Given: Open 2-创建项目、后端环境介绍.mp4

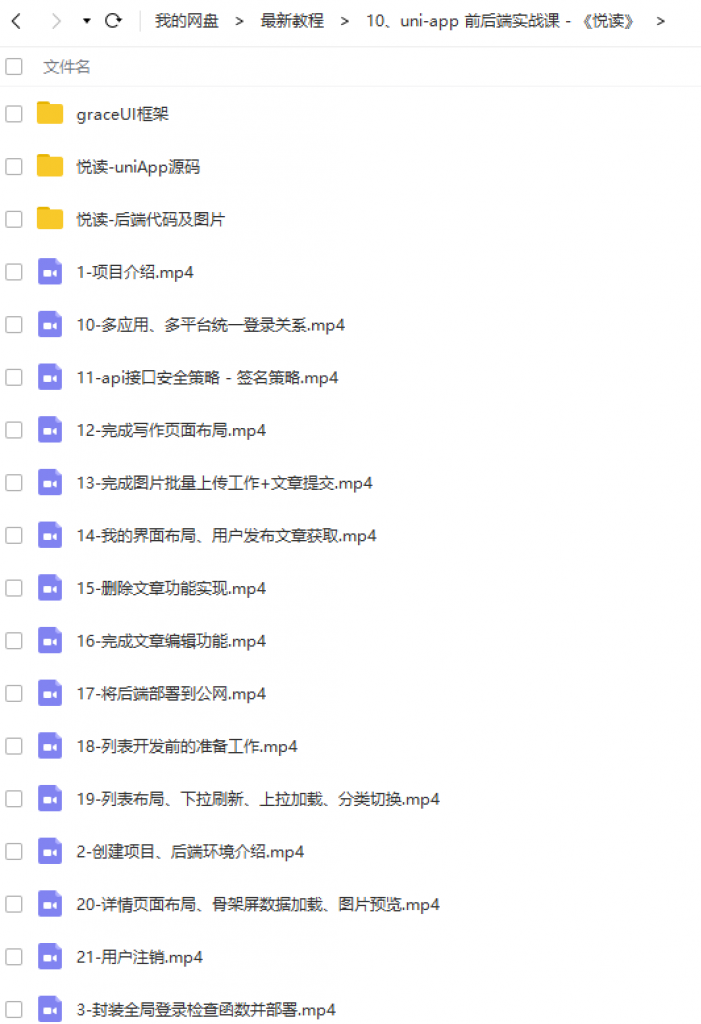Looking at the screenshot, I should click(190, 852).
